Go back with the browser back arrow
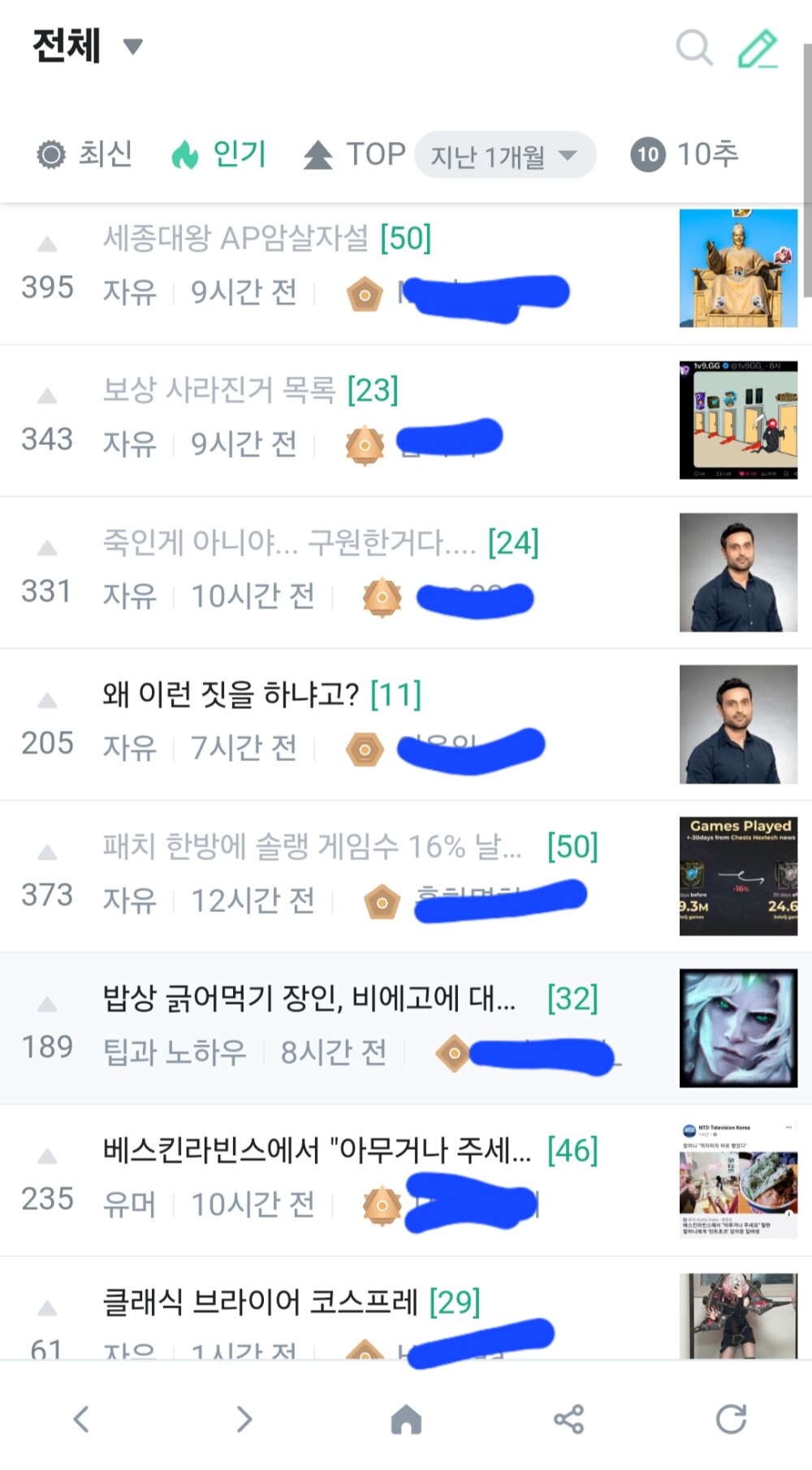 pos(81,1419)
